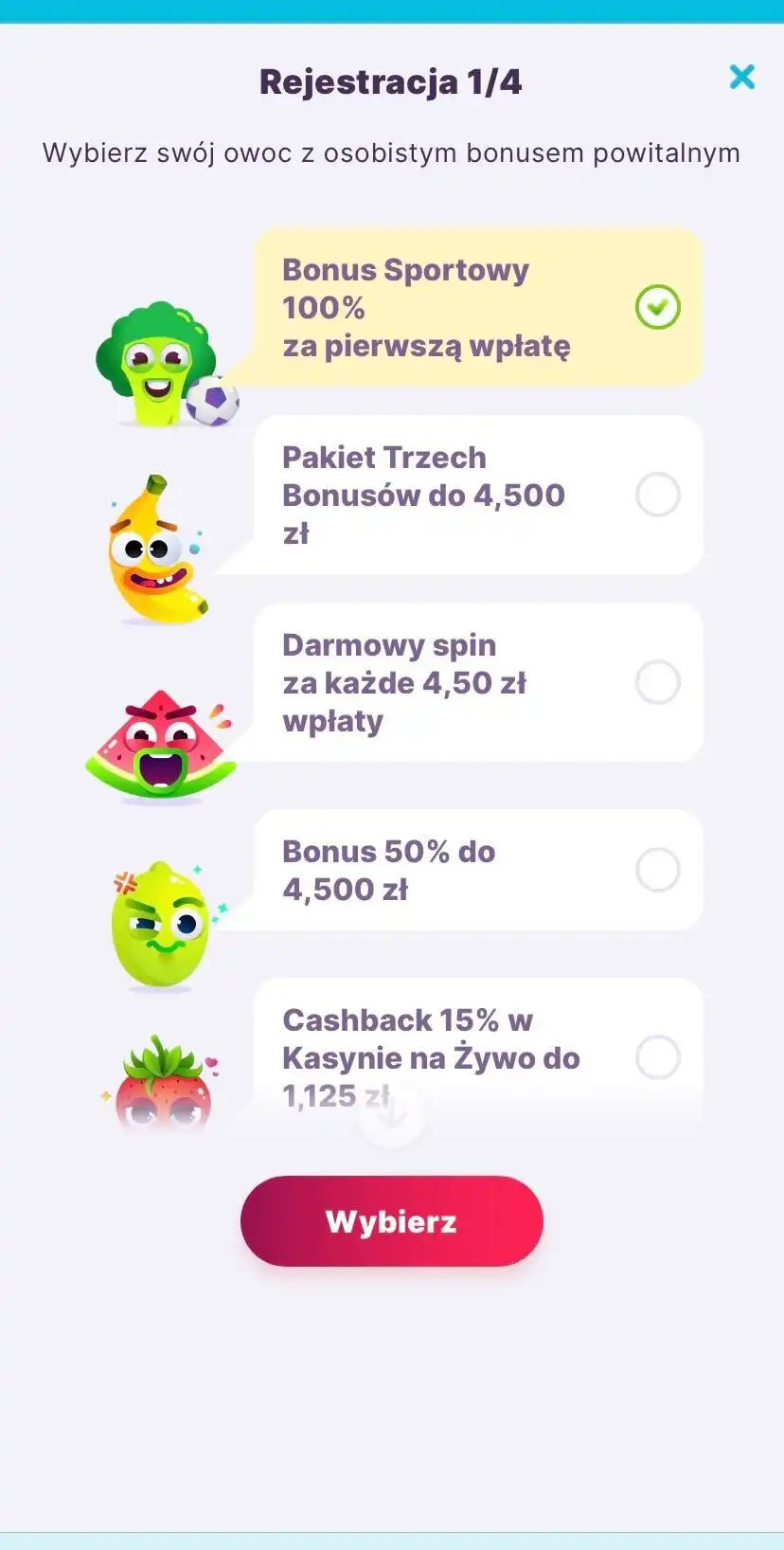Screen dimensions: 784x1550
Task: Choose Pakiet Trzech Bonusów do 4,500 zł
Action: (657, 495)
